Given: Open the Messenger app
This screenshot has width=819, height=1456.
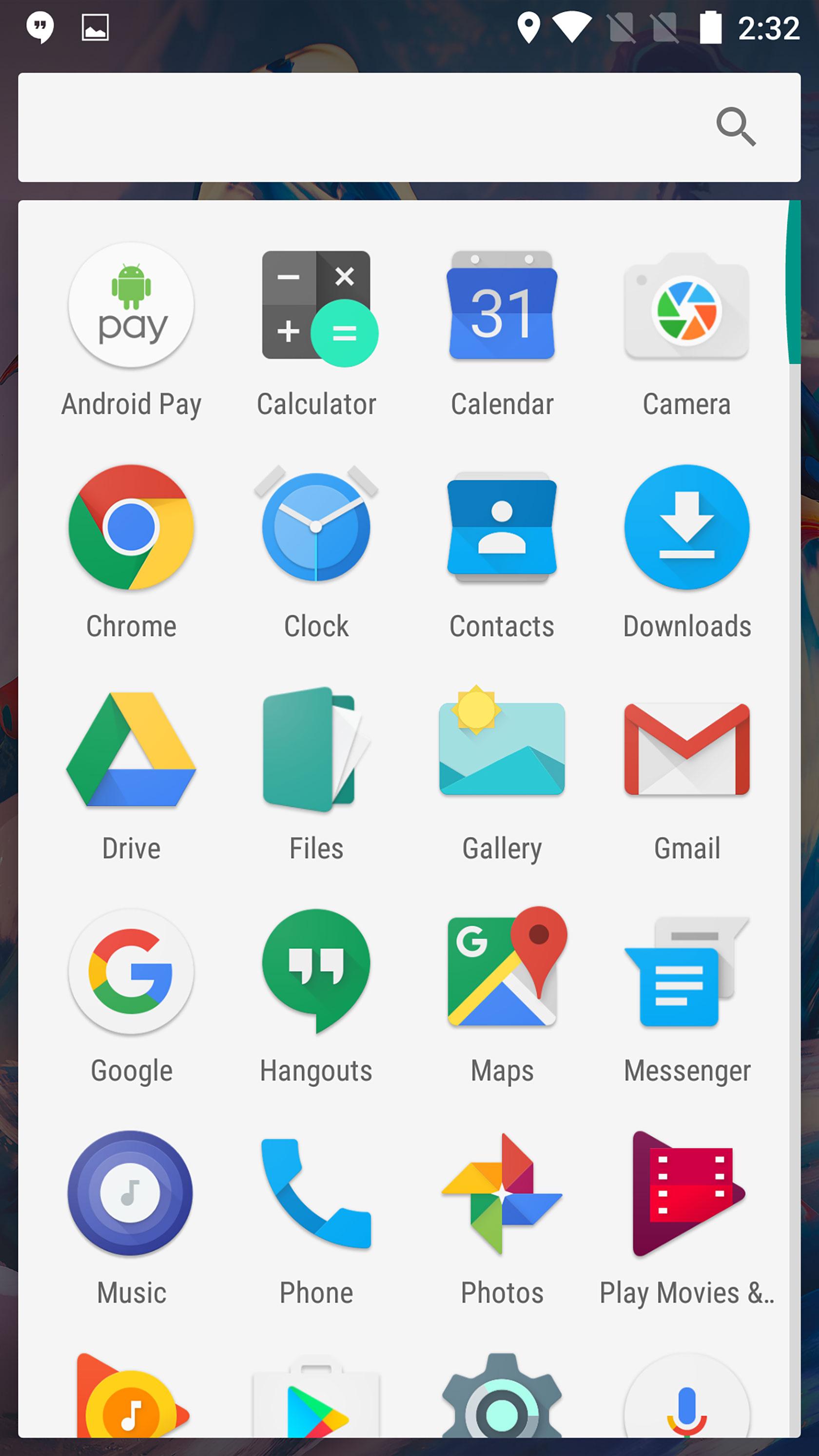Looking at the screenshot, I should 687,971.
